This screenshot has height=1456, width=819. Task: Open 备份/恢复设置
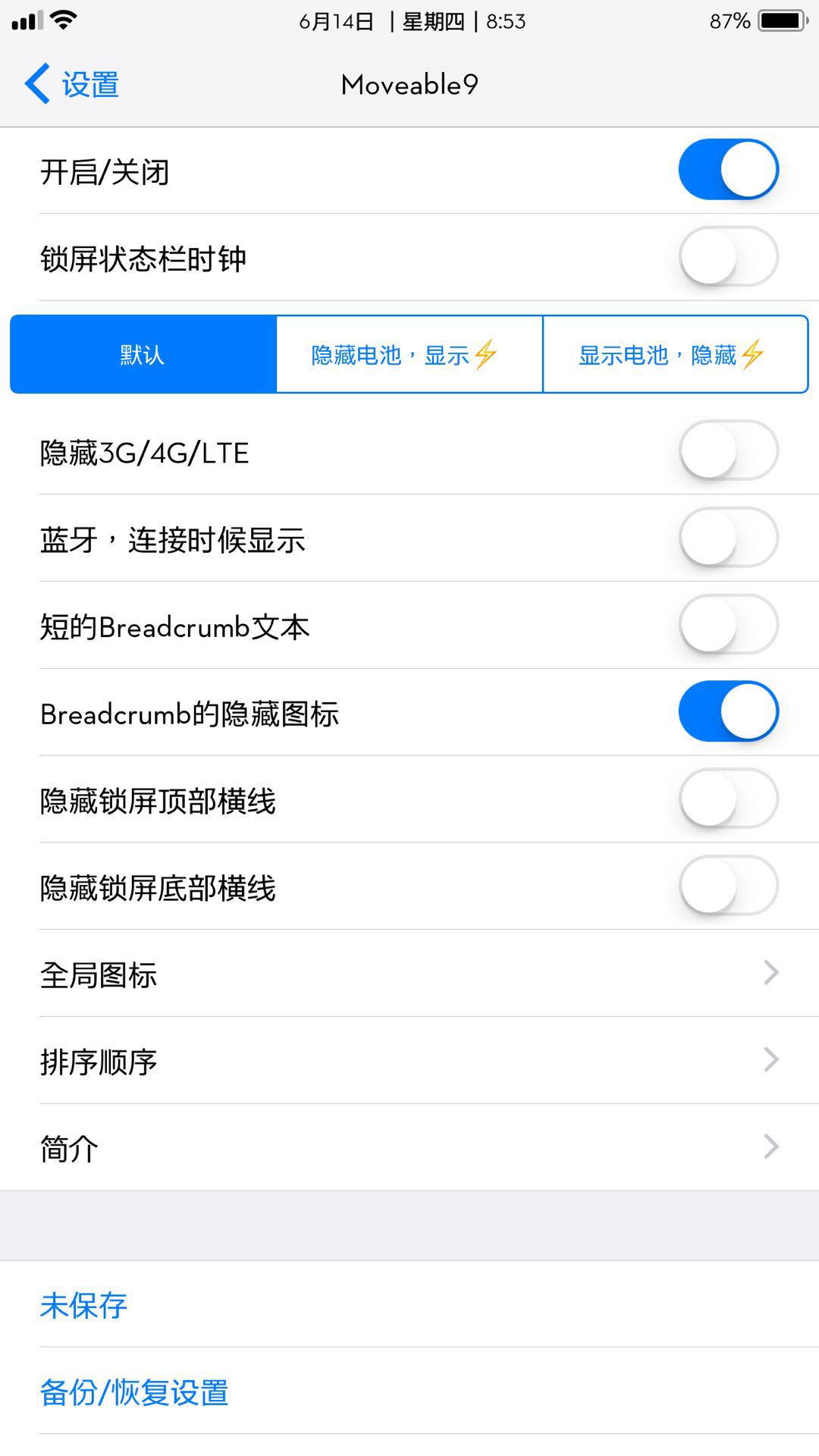click(x=135, y=1392)
